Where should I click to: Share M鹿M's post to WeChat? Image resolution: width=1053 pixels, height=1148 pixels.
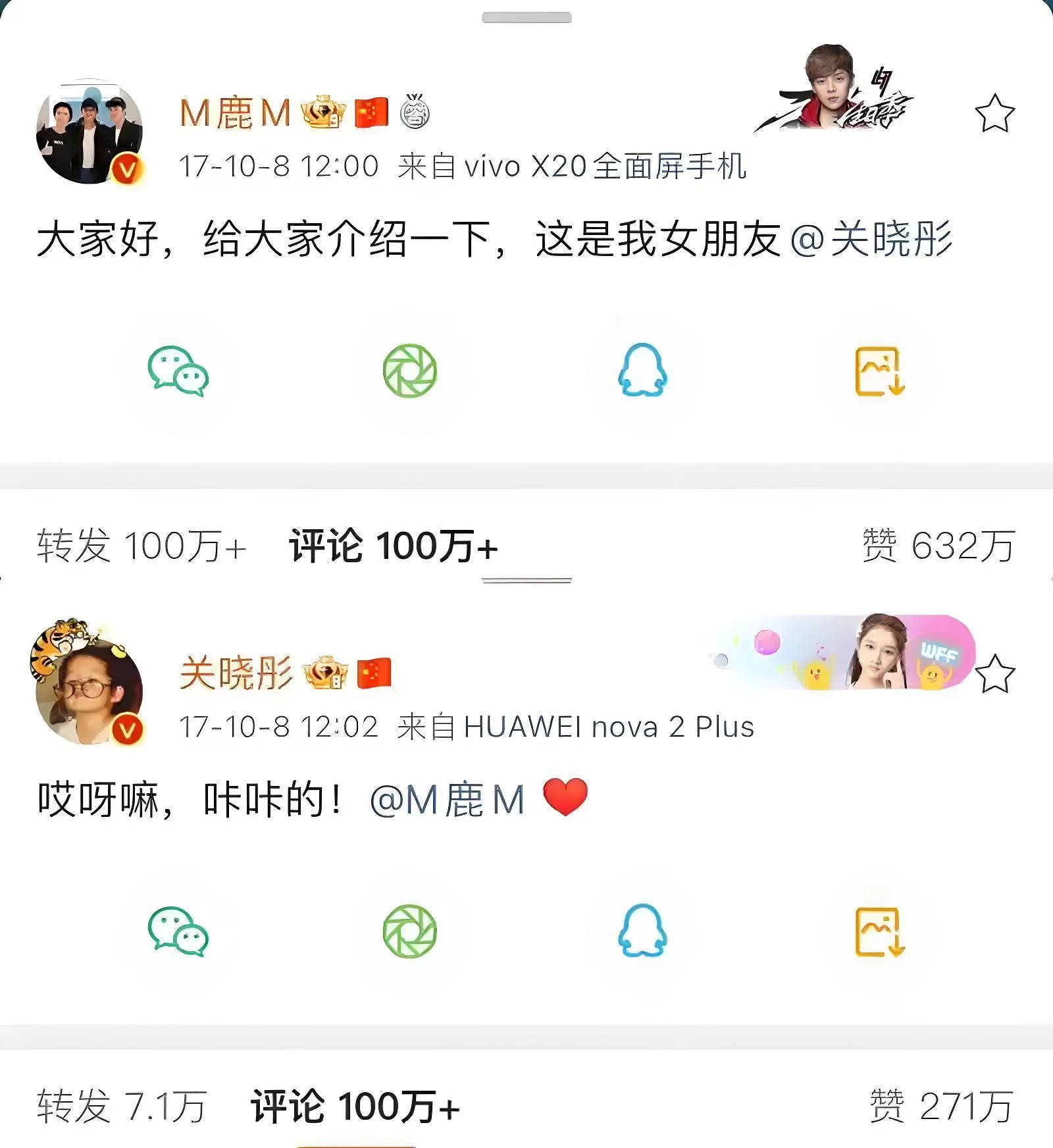tap(178, 371)
